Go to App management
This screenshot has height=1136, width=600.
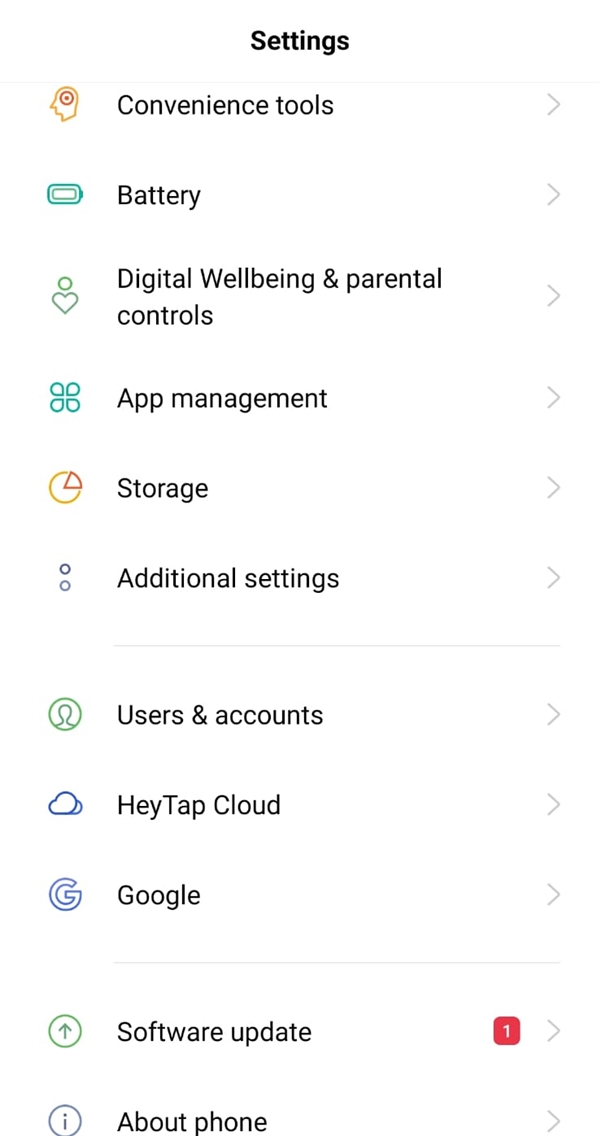click(300, 398)
